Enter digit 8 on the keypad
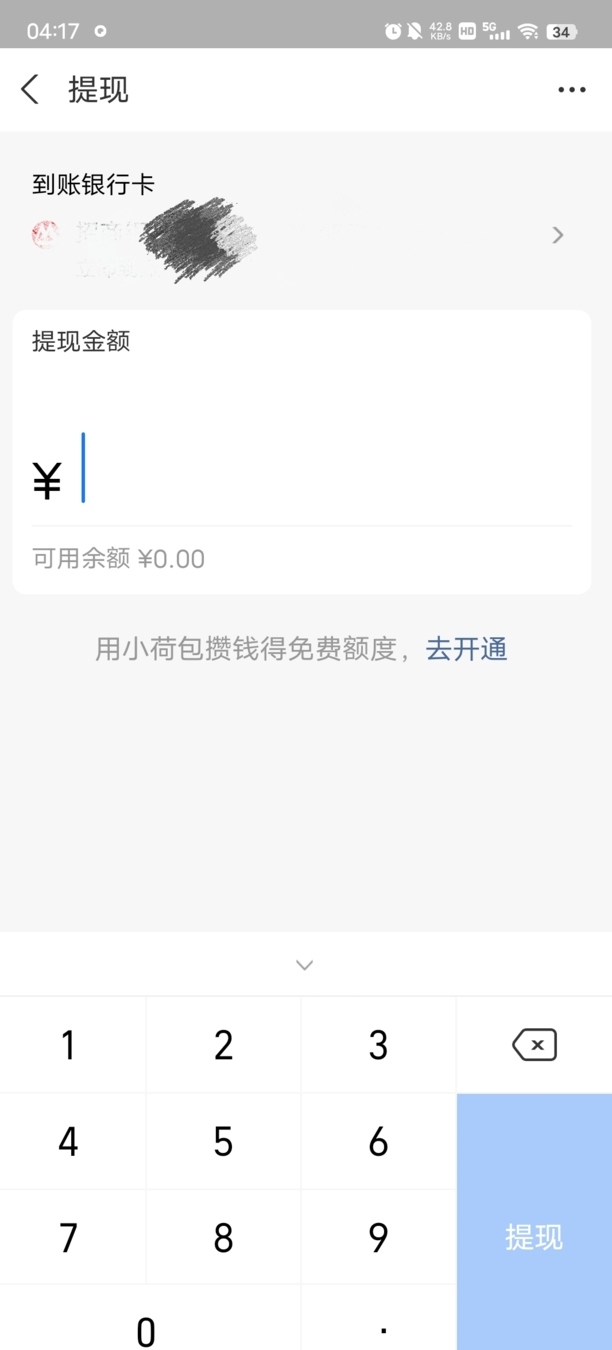Screen dimensions: 612x1350 point(223,1237)
